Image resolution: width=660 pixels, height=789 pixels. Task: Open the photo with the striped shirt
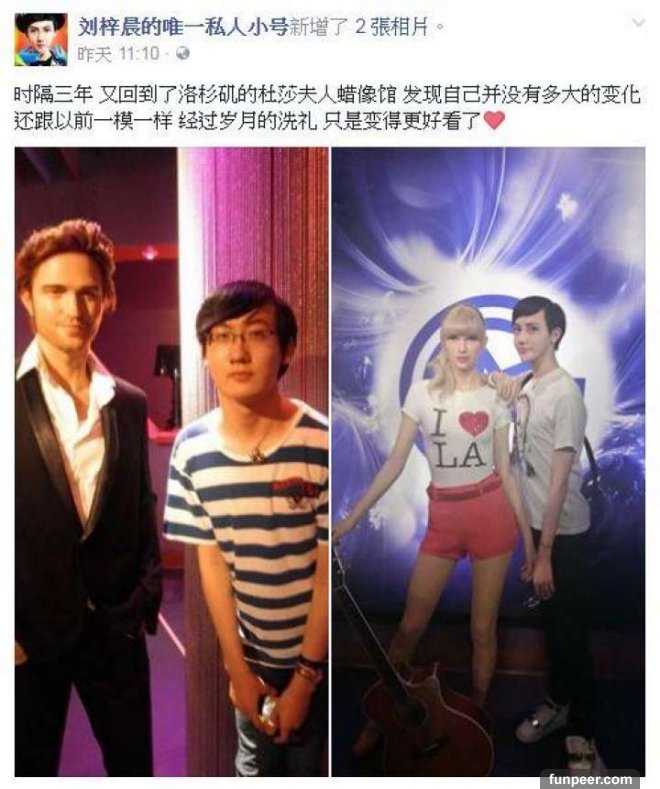pyautogui.click(x=171, y=461)
